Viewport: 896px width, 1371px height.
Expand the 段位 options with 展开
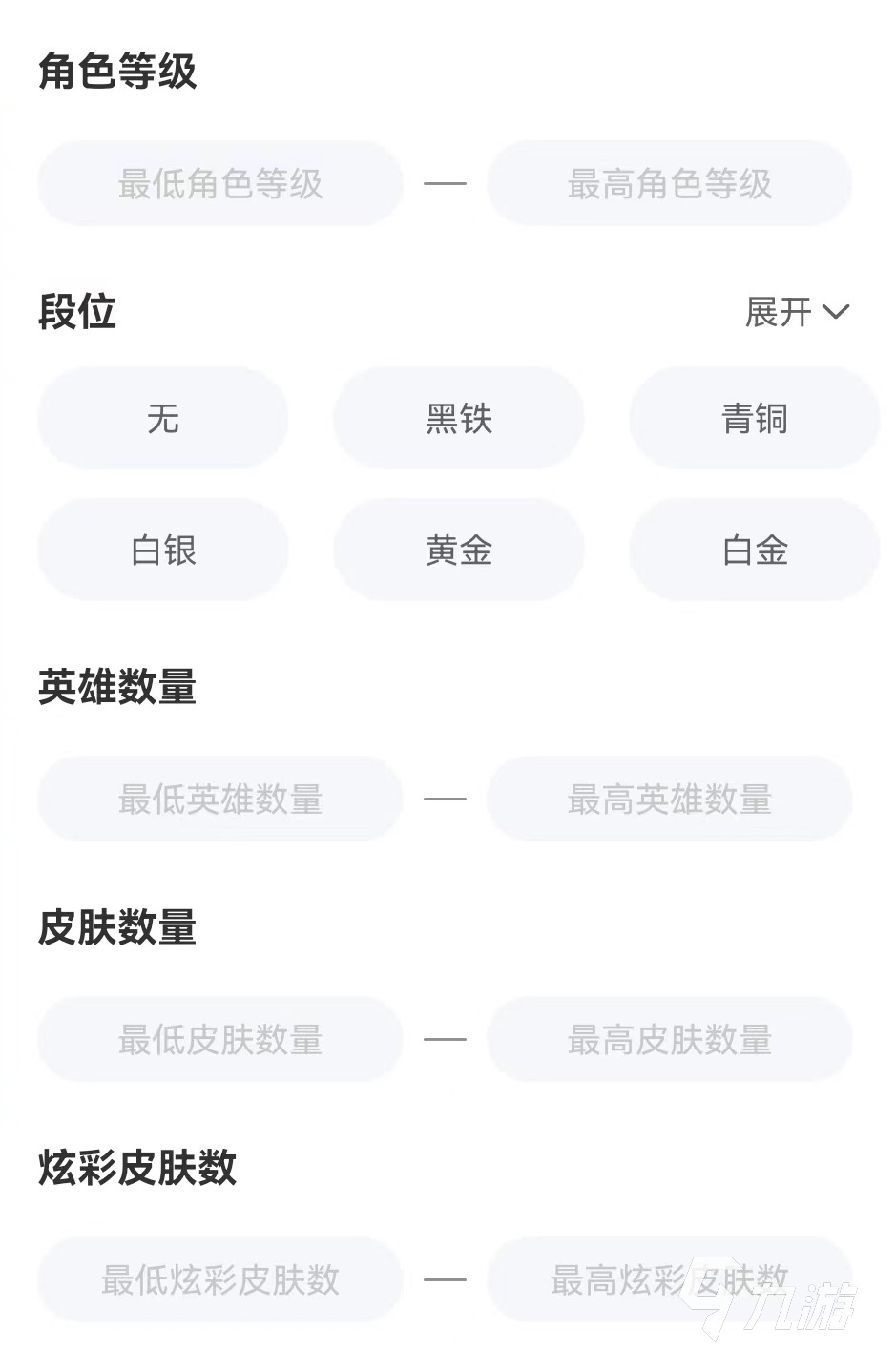click(796, 312)
